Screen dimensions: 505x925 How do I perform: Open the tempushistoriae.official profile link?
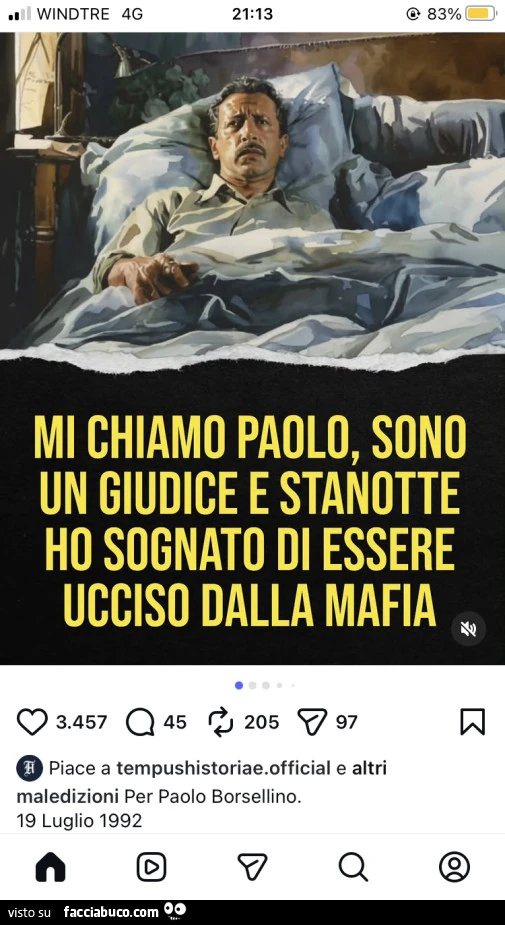(x=223, y=769)
